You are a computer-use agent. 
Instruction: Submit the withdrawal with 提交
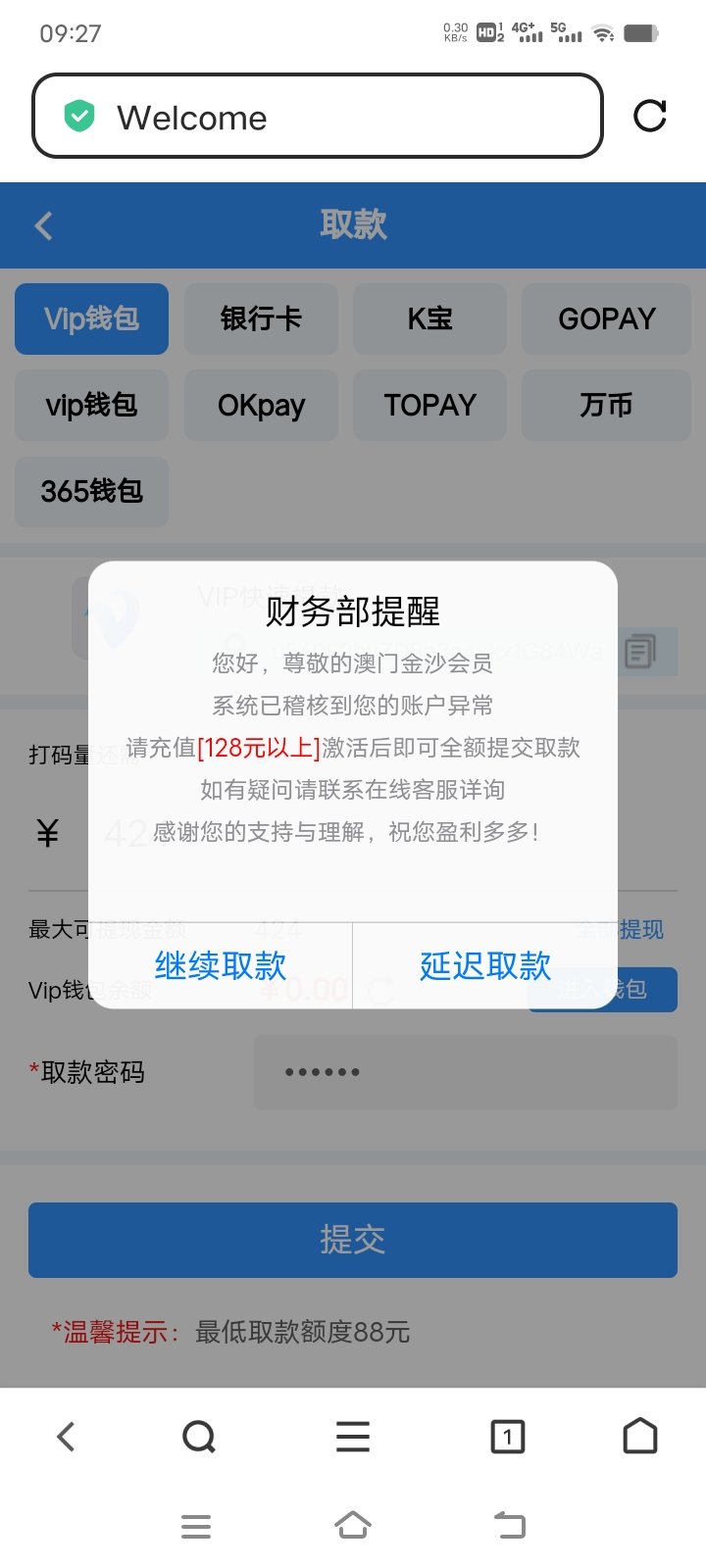353,1240
